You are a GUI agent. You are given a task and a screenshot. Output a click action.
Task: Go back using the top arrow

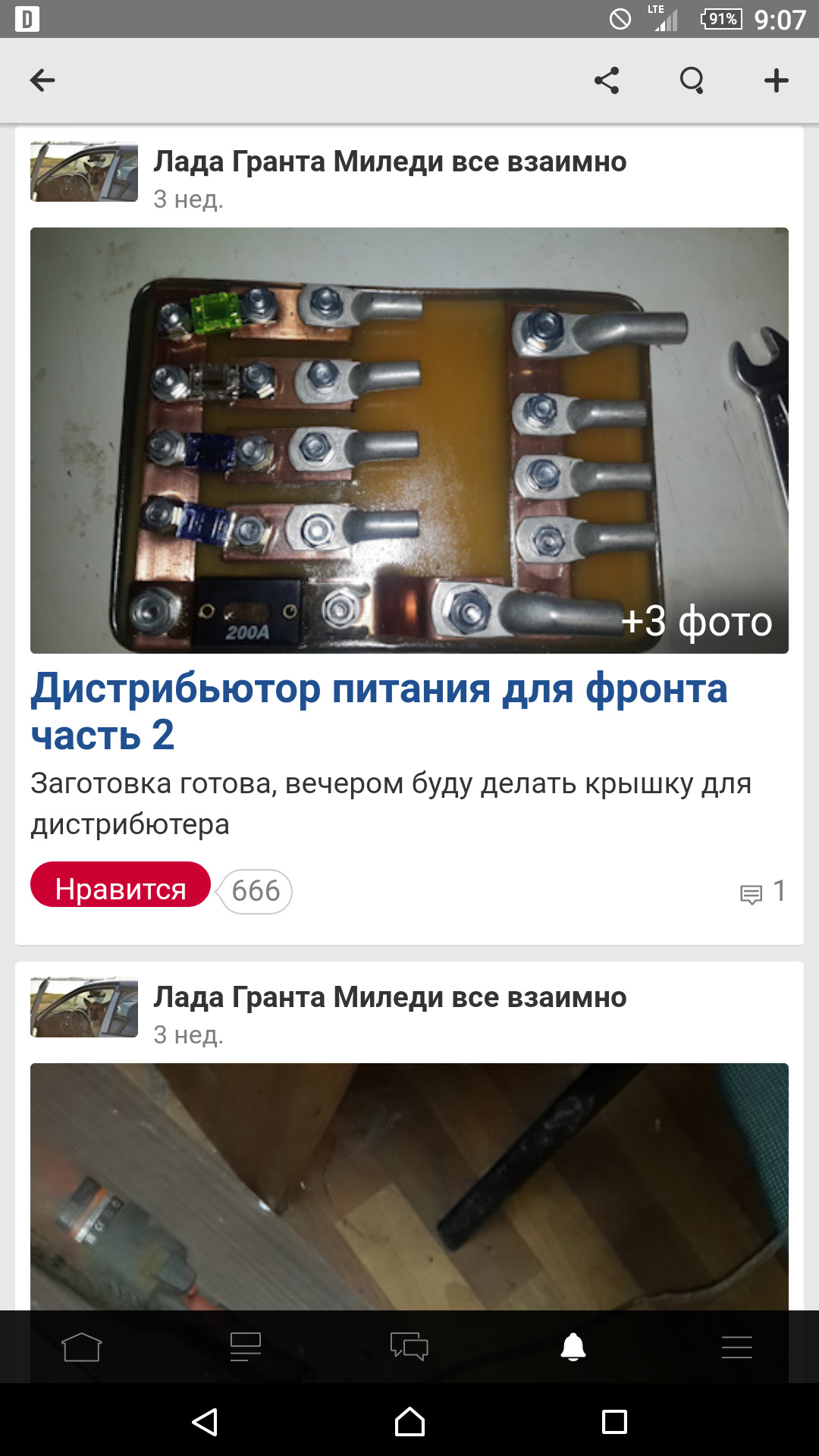(42, 80)
